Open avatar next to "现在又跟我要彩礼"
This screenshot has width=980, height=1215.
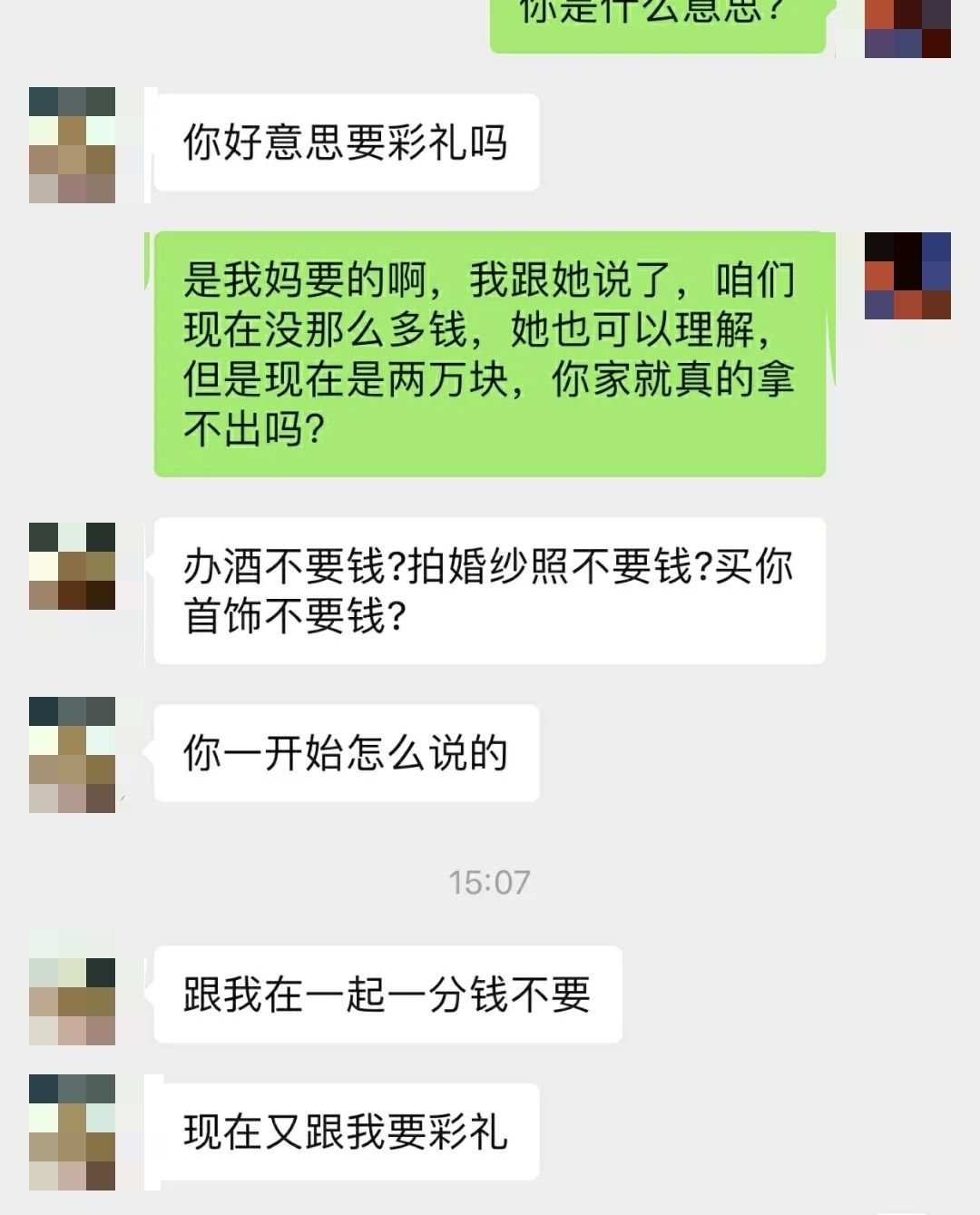tap(72, 1132)
